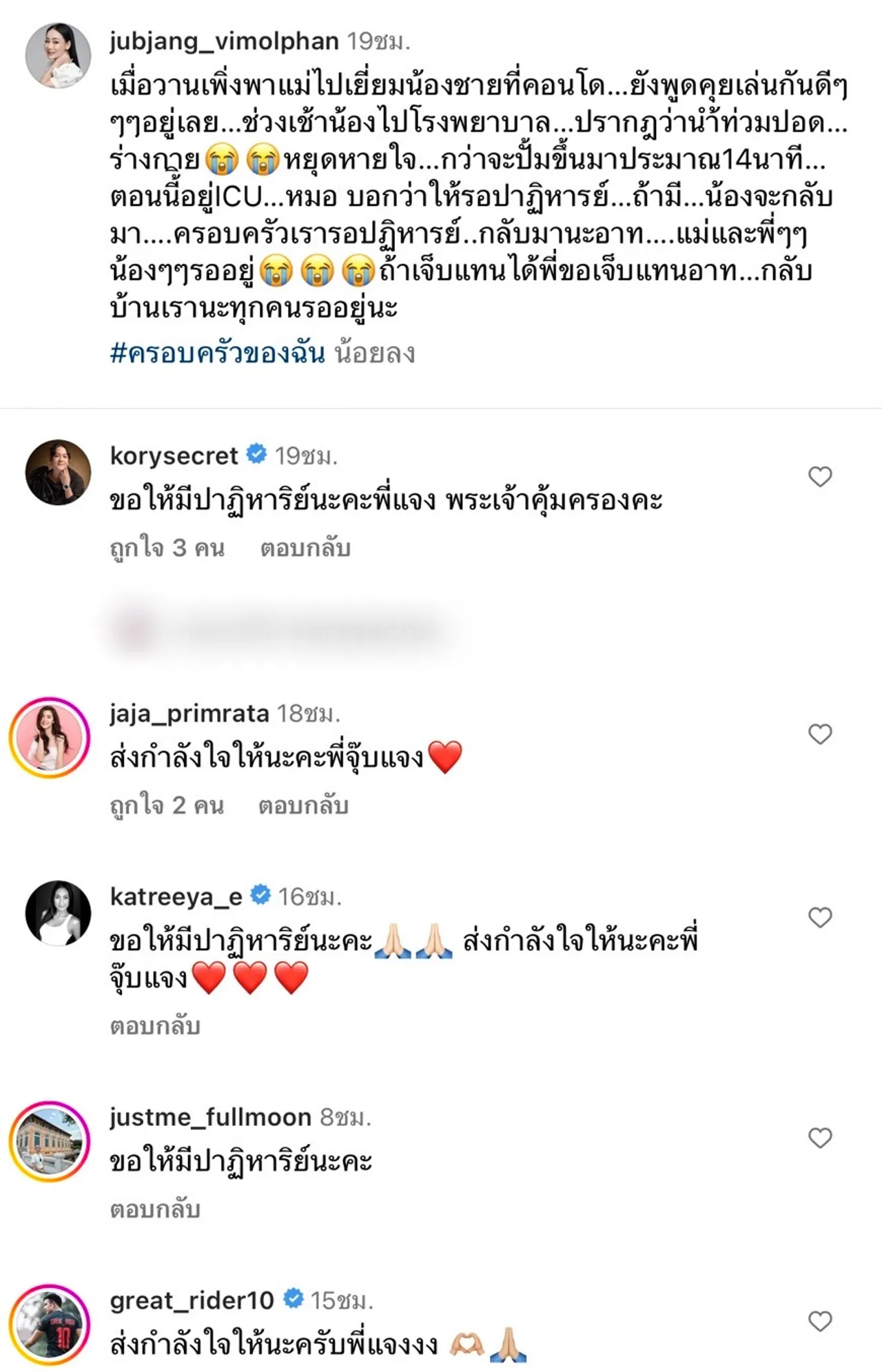The image size is (882, 1372).
Task: Open the #ครอบครัวของฉัน hashtag
Action: point(217,354)
